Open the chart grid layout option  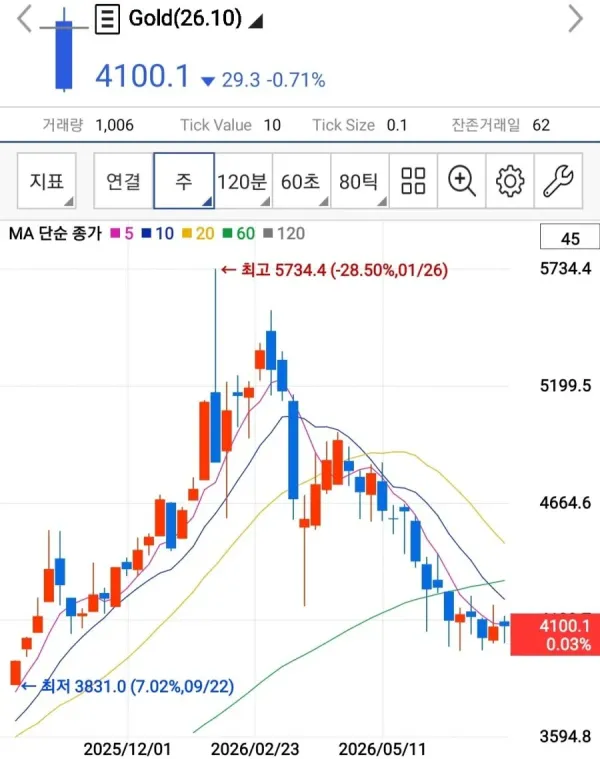click(413, 181)
